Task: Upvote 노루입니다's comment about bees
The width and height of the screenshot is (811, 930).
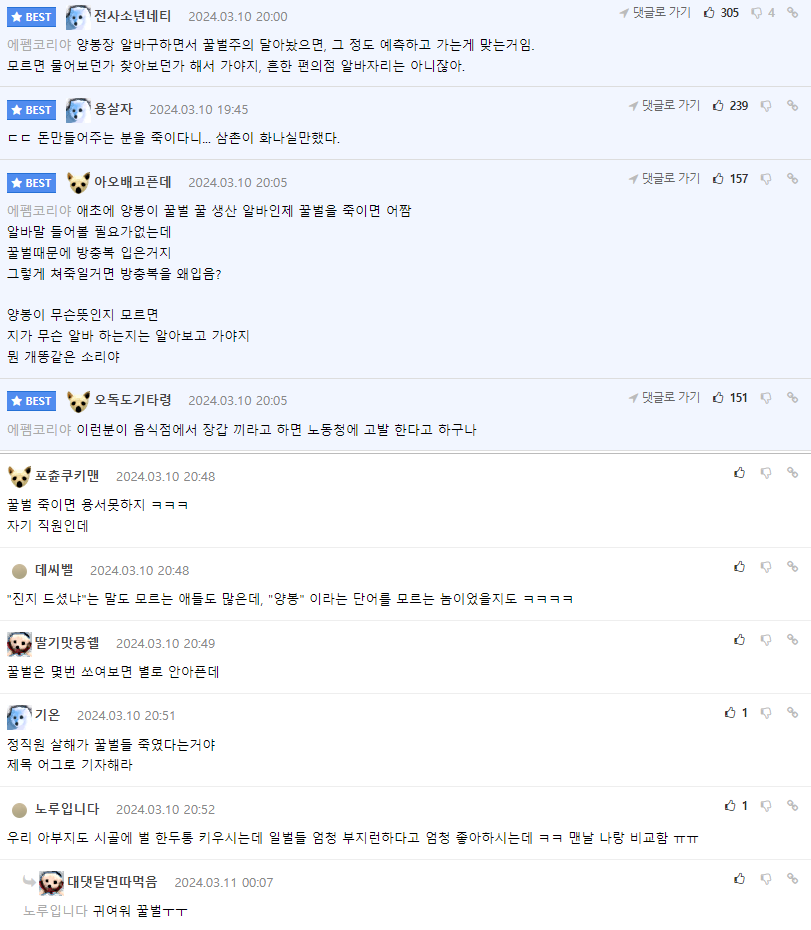Action: 731,805
